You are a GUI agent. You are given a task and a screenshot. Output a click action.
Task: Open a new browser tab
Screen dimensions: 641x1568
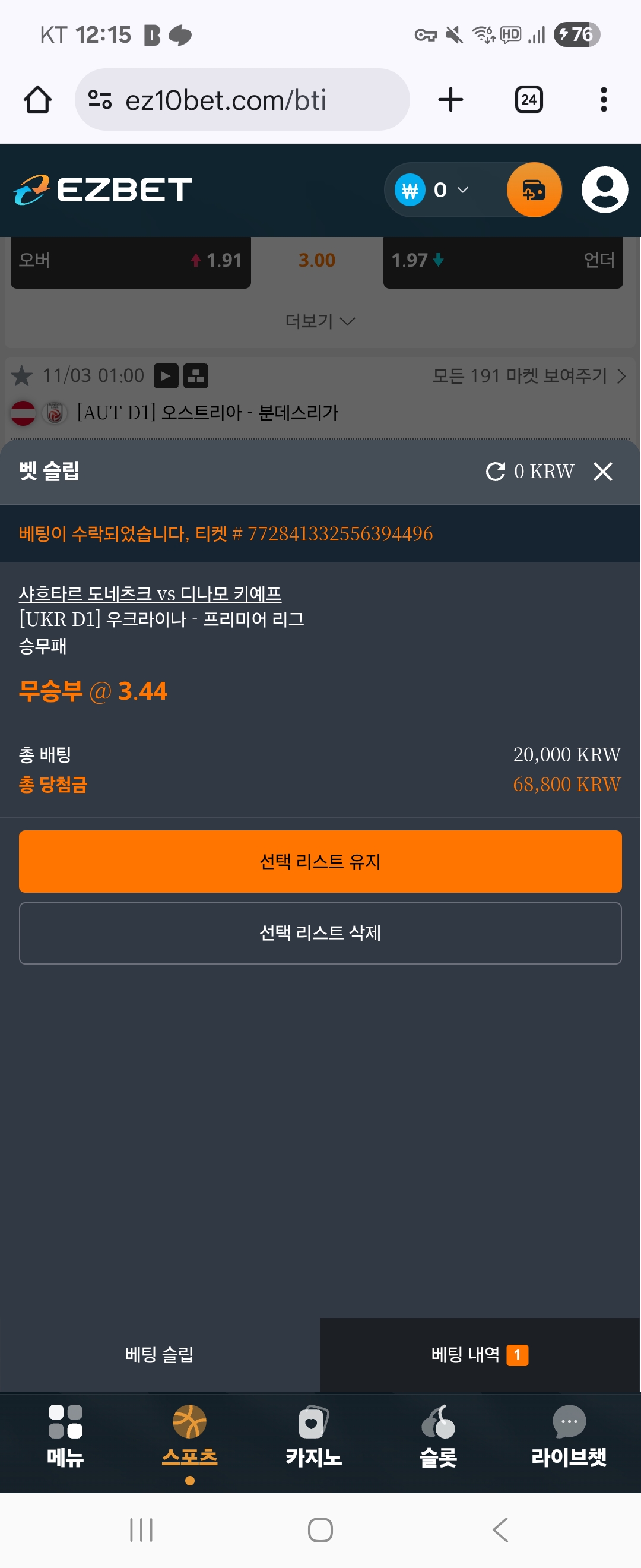pyautogui.click(x=450, y=100)
